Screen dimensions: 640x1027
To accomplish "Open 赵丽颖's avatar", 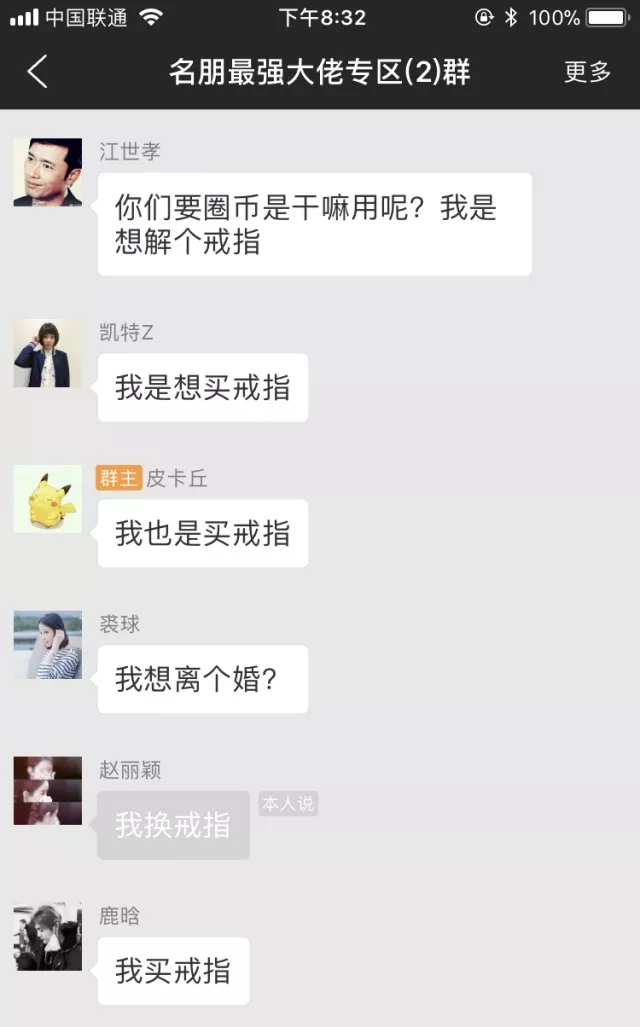I will click(x=48, y=790).
